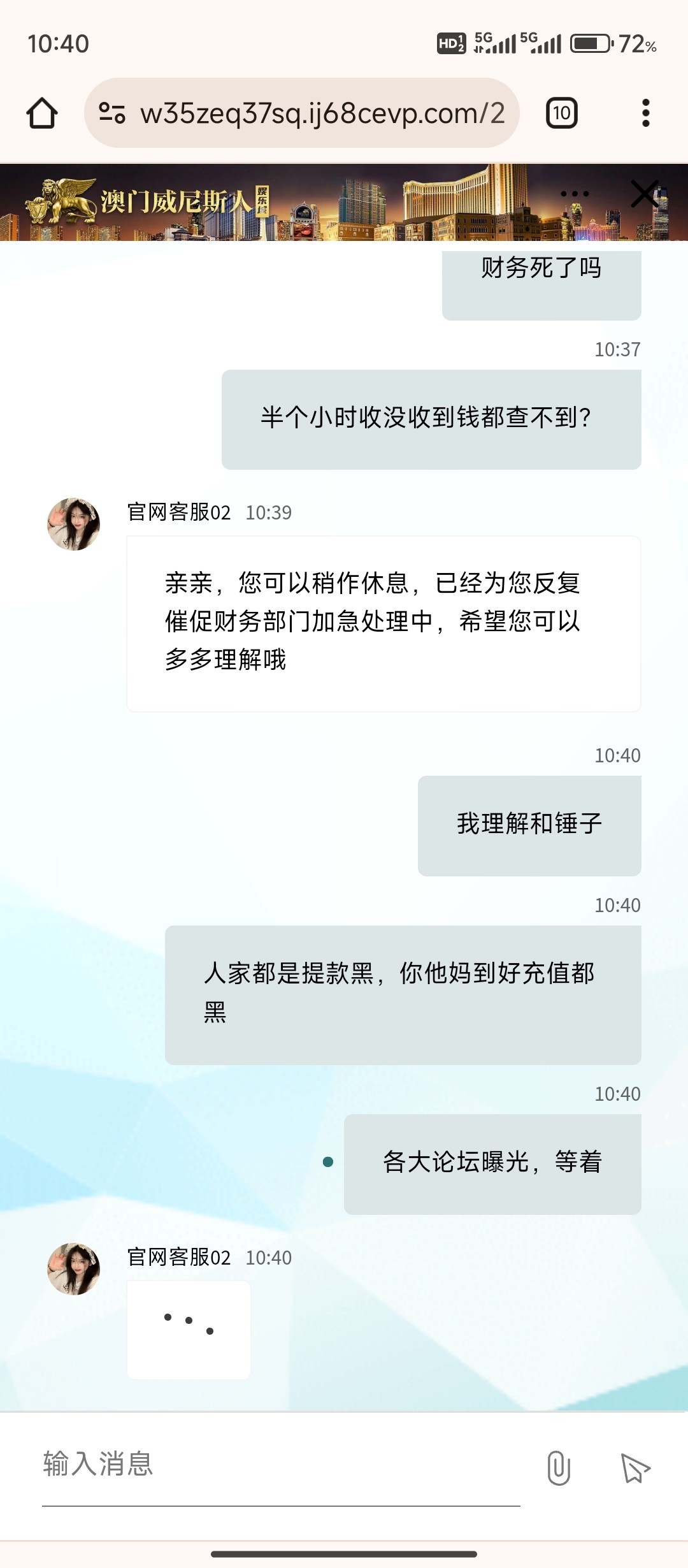688x1568 pixels.
Task: Focus the 输入消息 message input field
Action: point(280,1464)
